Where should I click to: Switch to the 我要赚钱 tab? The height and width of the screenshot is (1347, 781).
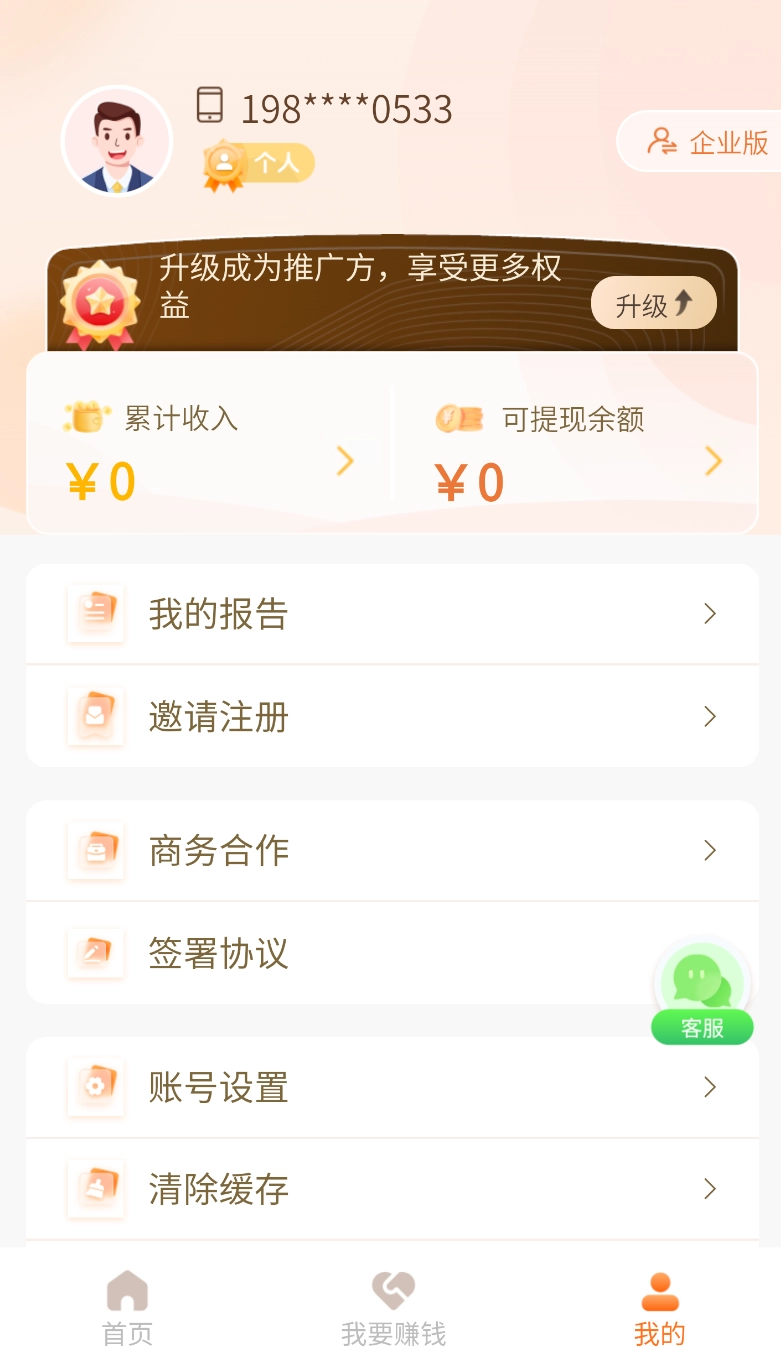390,1305
